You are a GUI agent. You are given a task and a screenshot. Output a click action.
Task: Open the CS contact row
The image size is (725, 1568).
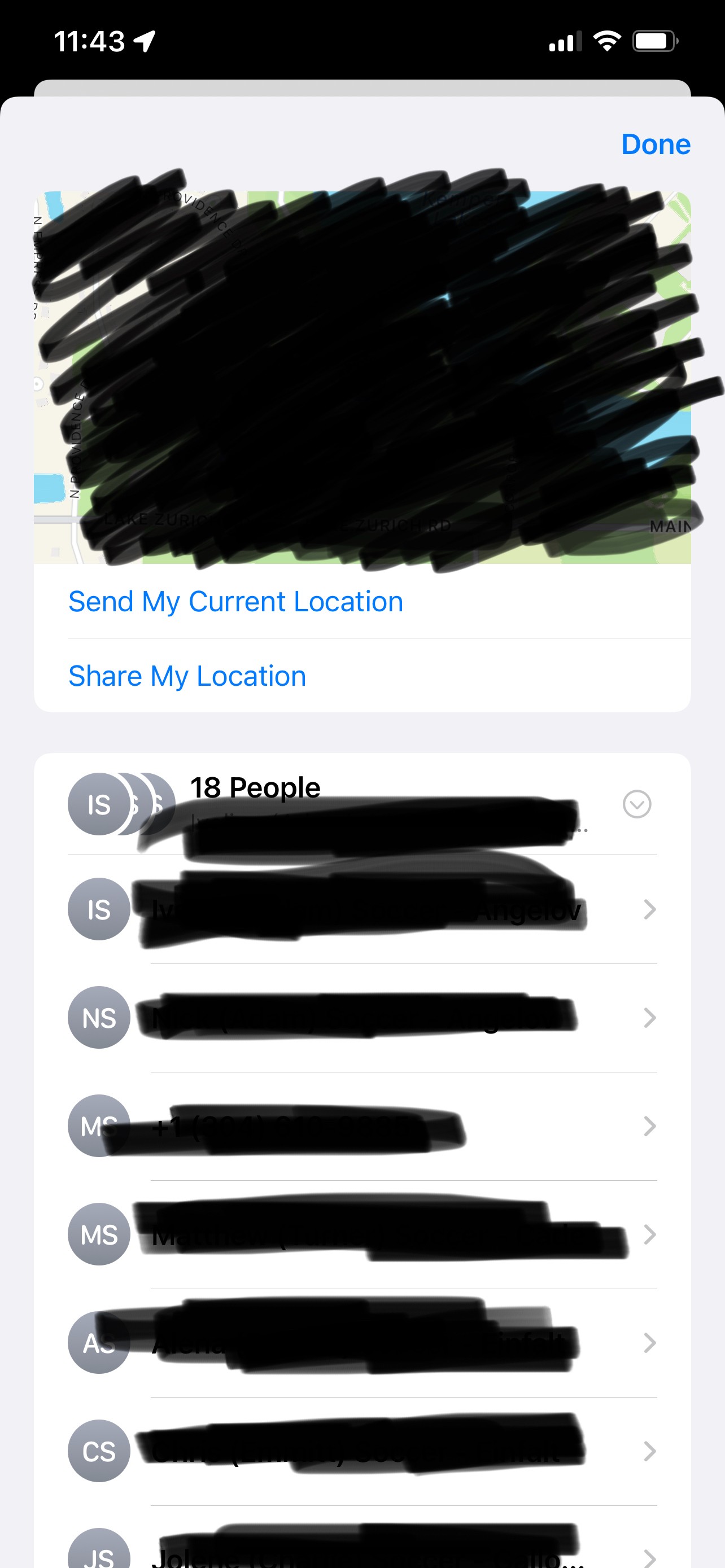tap(361, 1451)
